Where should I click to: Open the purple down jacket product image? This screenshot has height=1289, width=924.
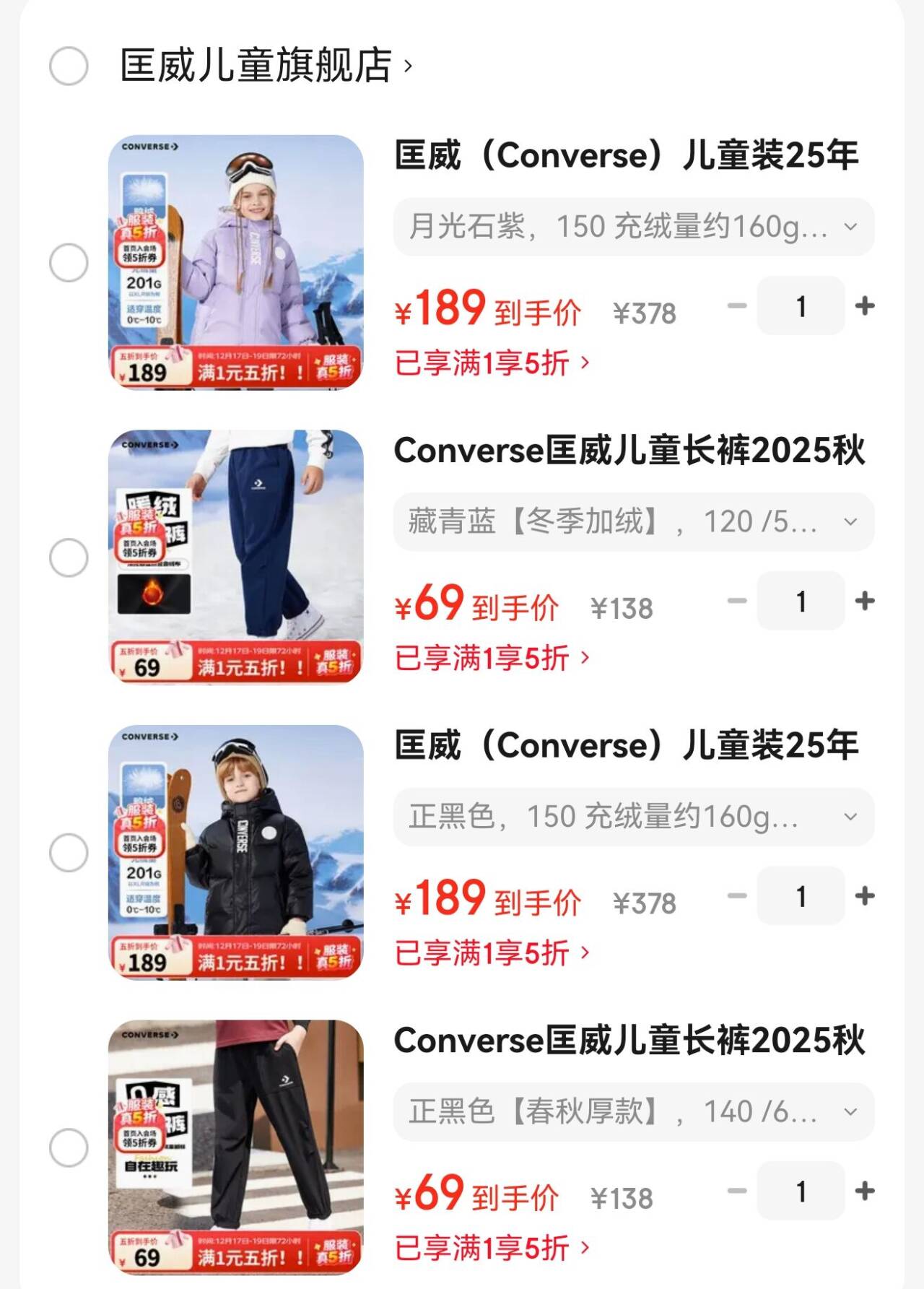(x=235, y=261)
